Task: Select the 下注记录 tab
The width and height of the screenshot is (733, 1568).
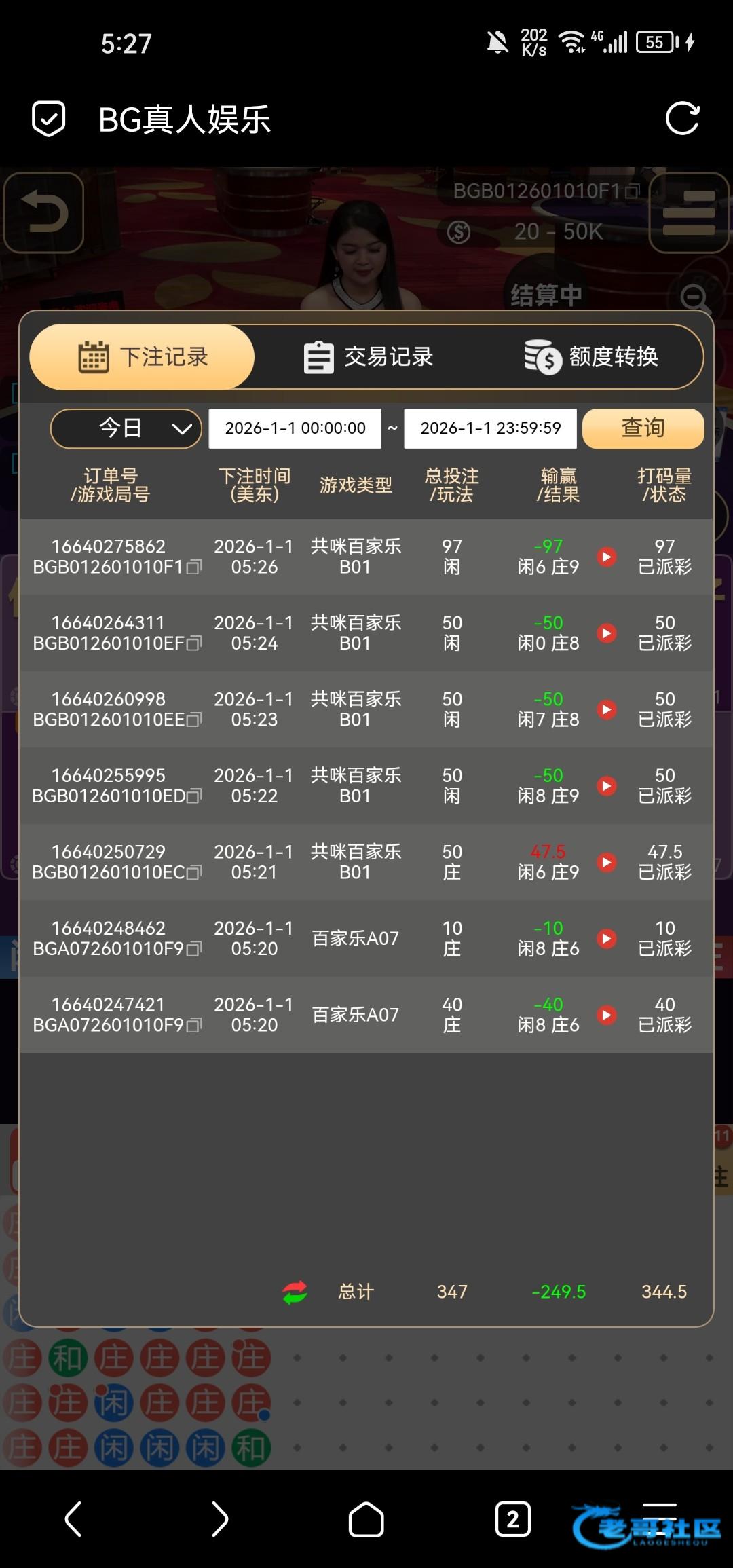Action: click(x=142, y=357)
